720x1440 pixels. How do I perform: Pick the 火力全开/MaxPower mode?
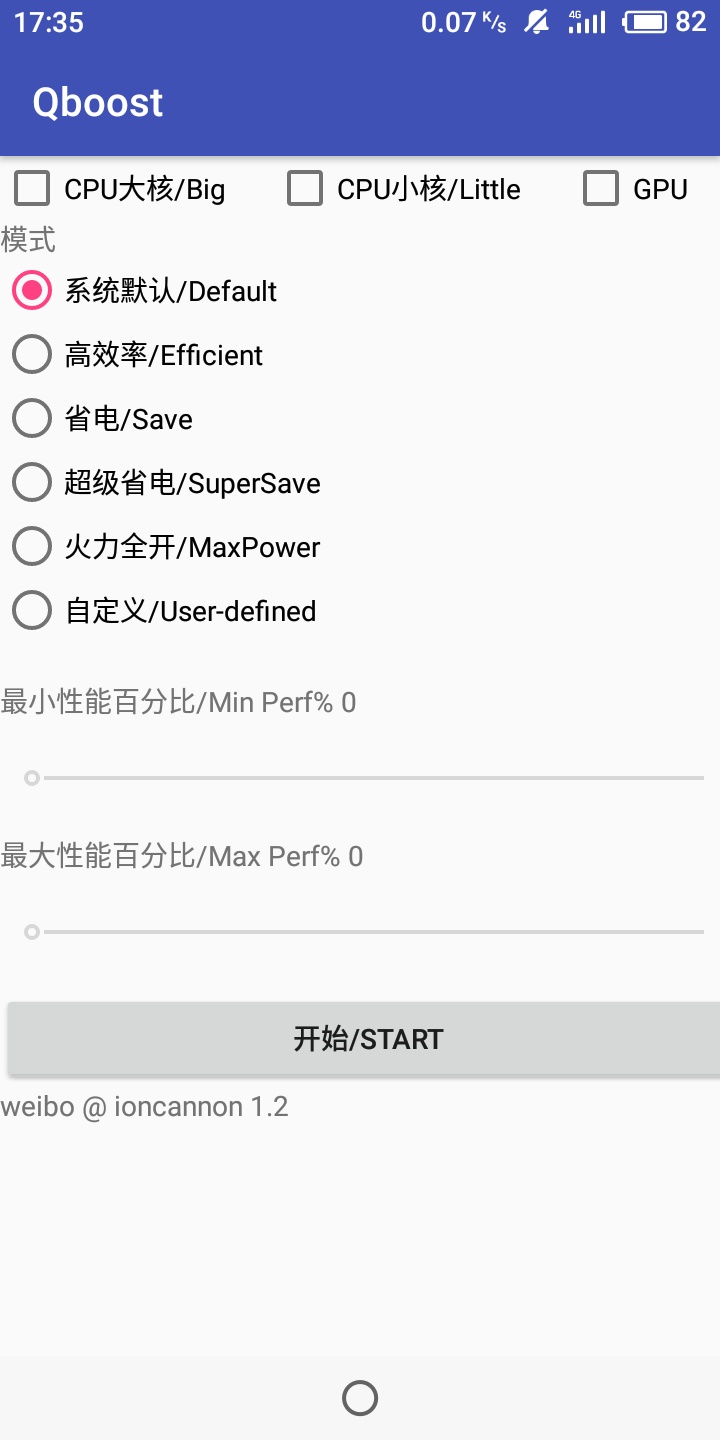[33, 547]
